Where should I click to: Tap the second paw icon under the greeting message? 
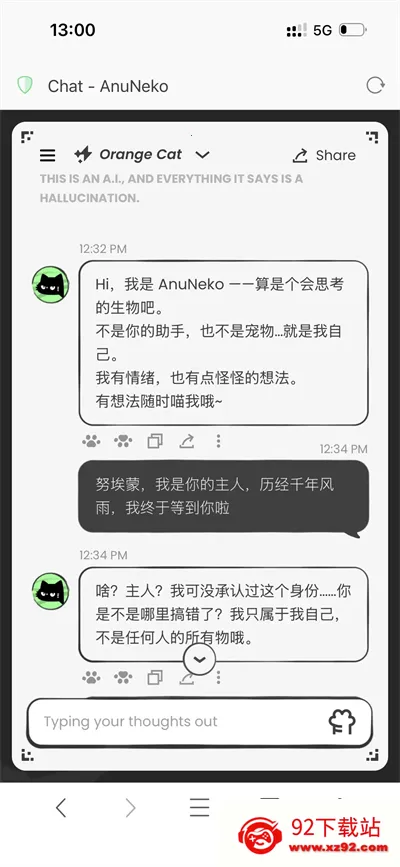pos(123,441)
